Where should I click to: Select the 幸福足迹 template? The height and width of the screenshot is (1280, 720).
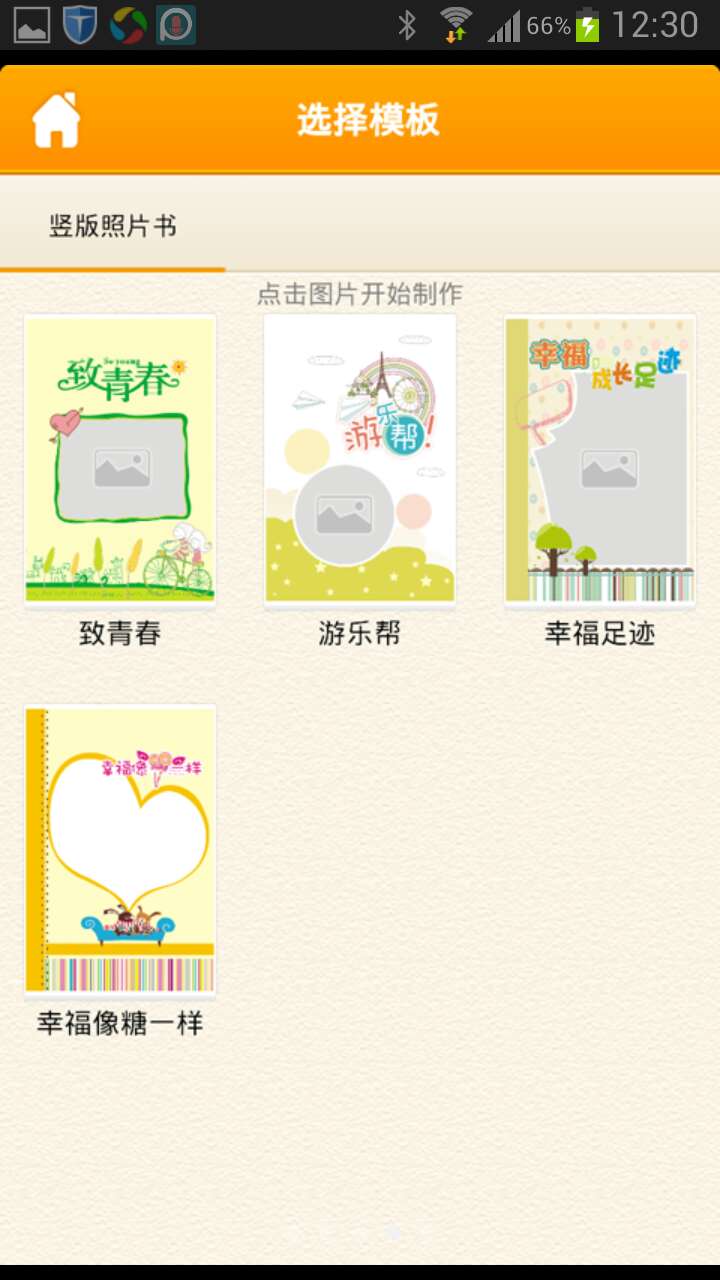pos(599,460)
